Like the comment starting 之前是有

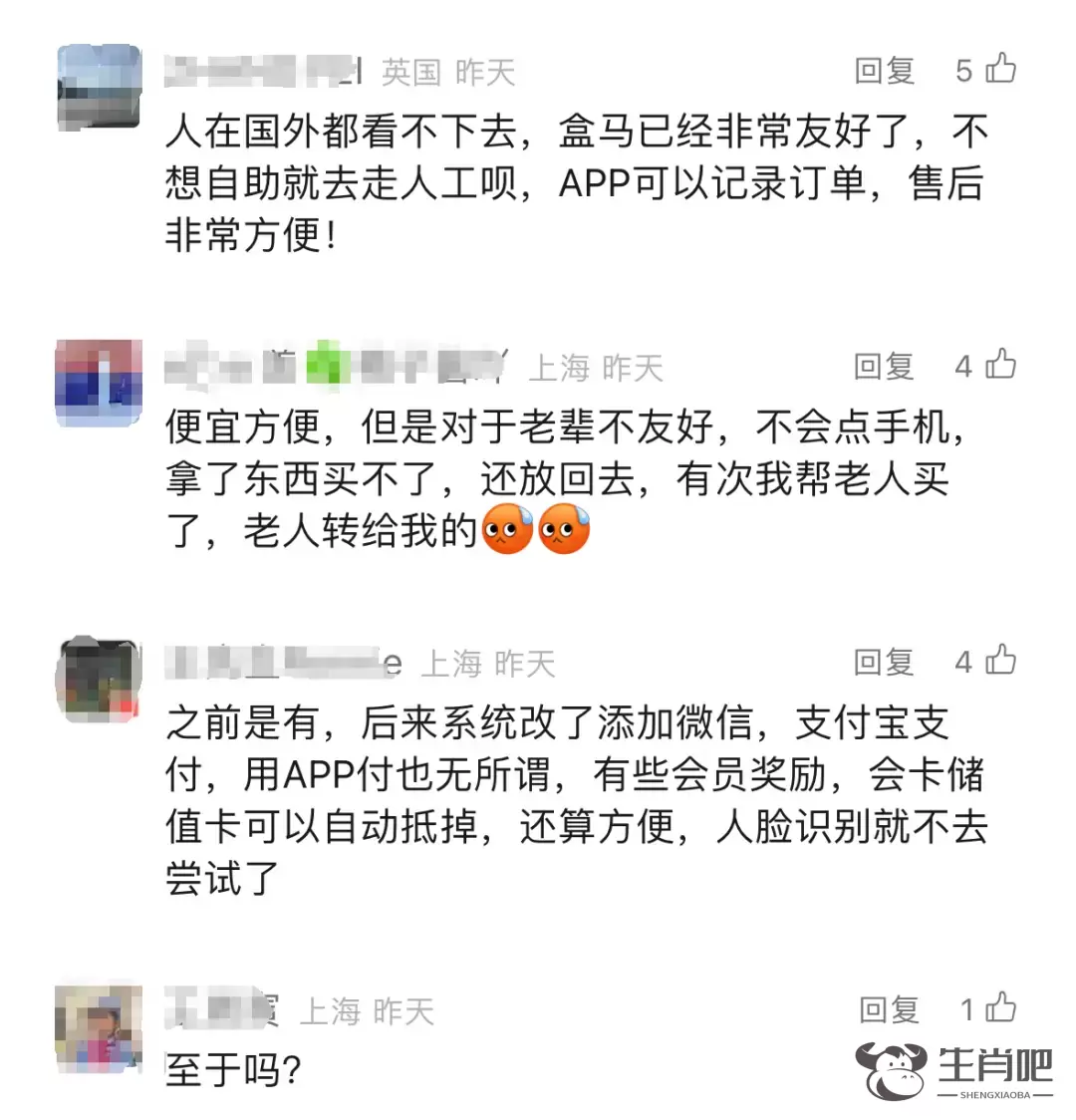[x=1000, y=660]
